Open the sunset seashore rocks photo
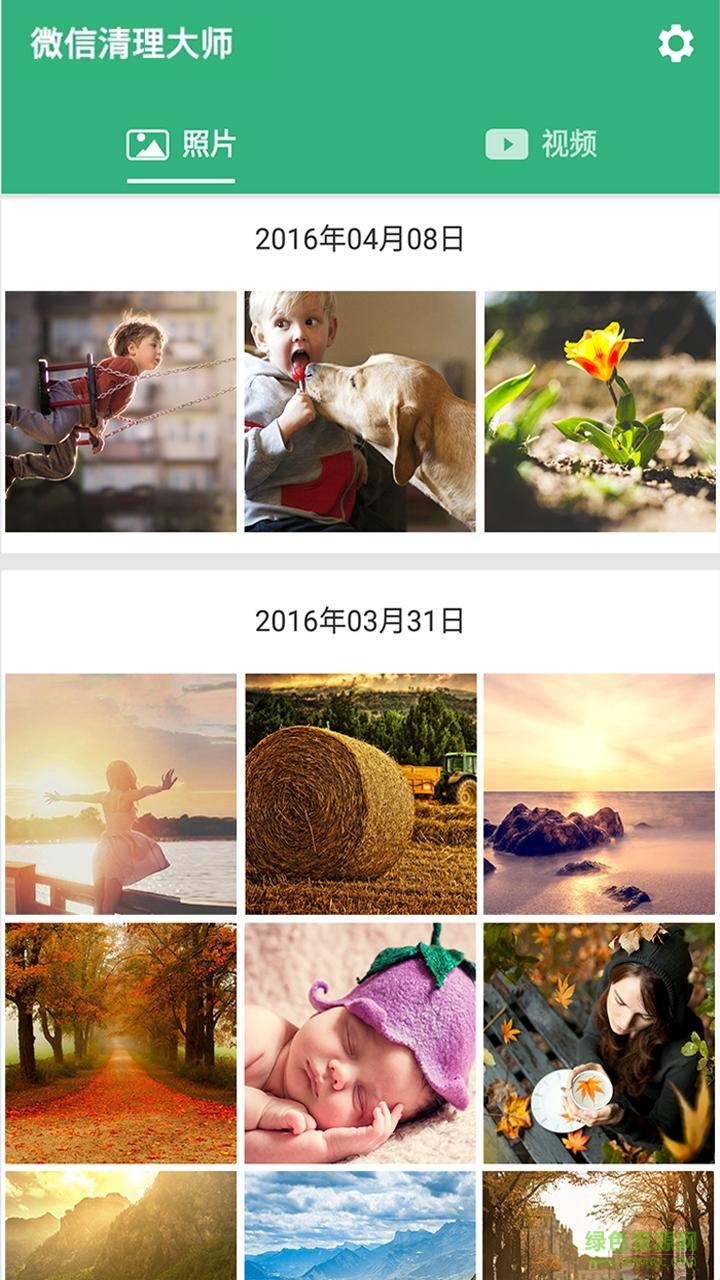This screenshot has height=1280, width=720. [x=599, y=793]
